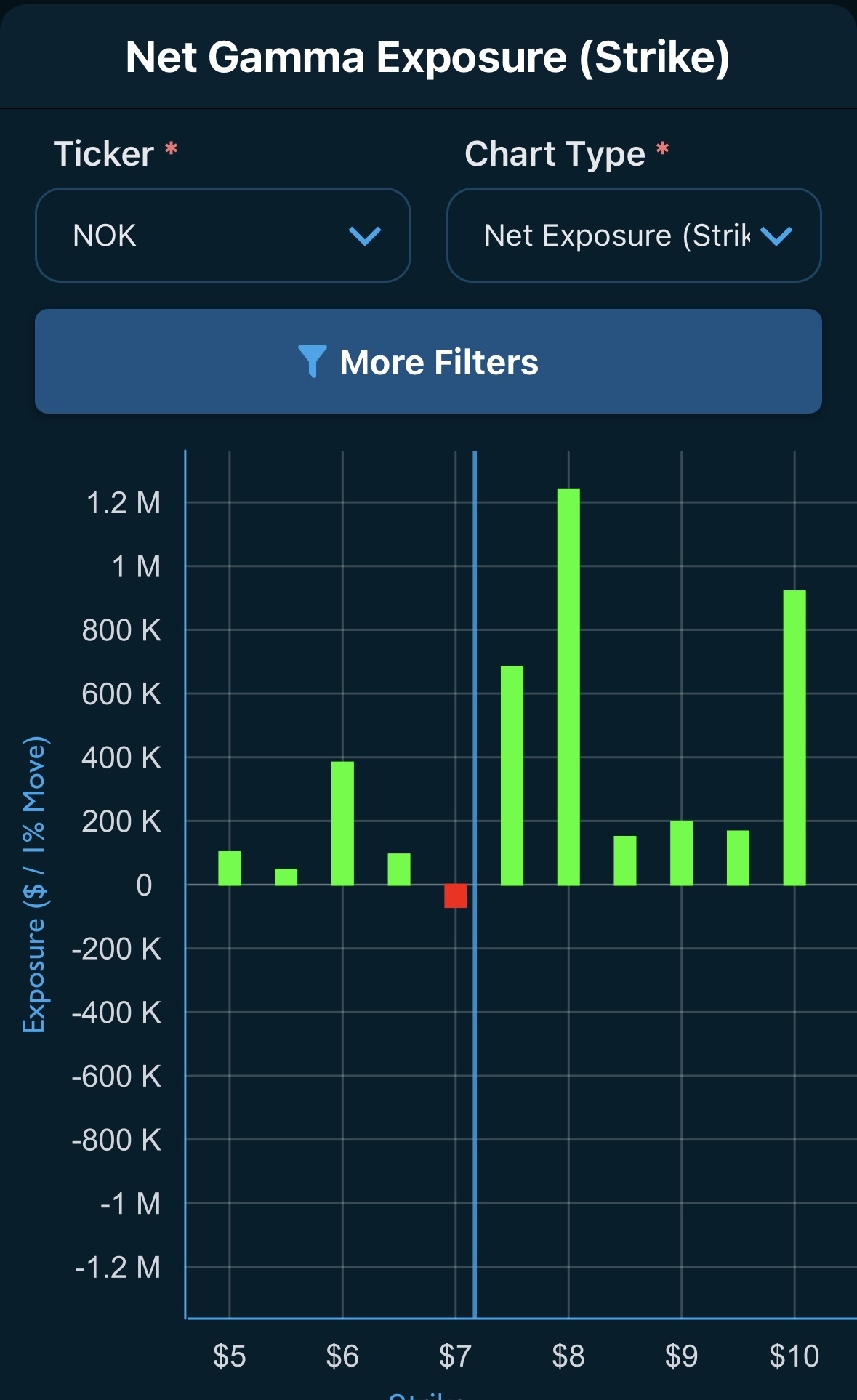The height and width of the screenshot is (1400, 857).
Task: Open More Filters
Action: (428, 361)
